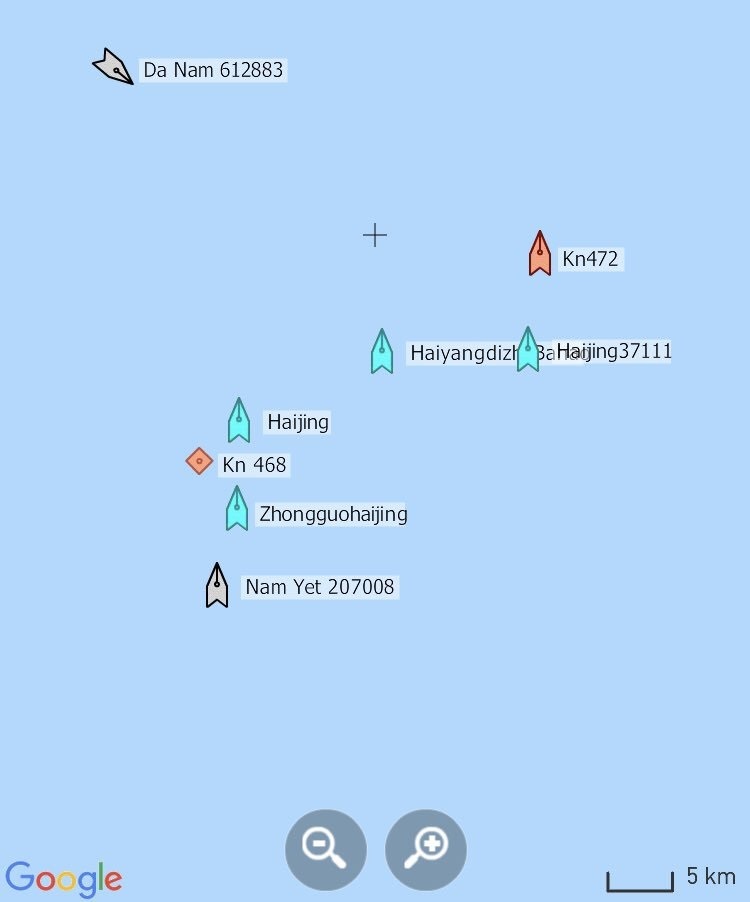The width and height of the screenshot is (750, 902).
Task: Select the Kn472 vessel marker
Action: point(540,254)
